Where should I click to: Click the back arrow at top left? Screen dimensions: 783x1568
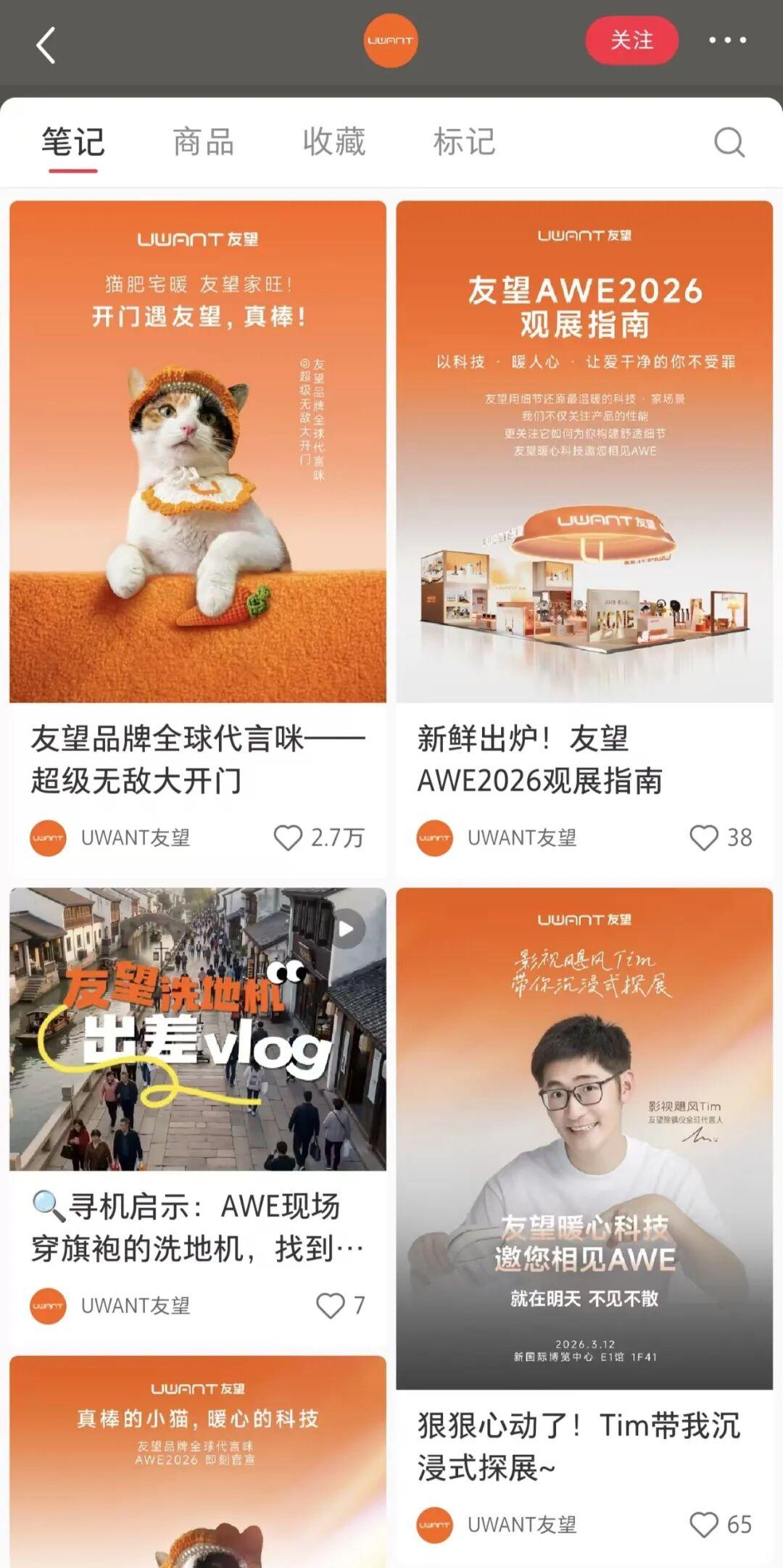coord(45,43)
